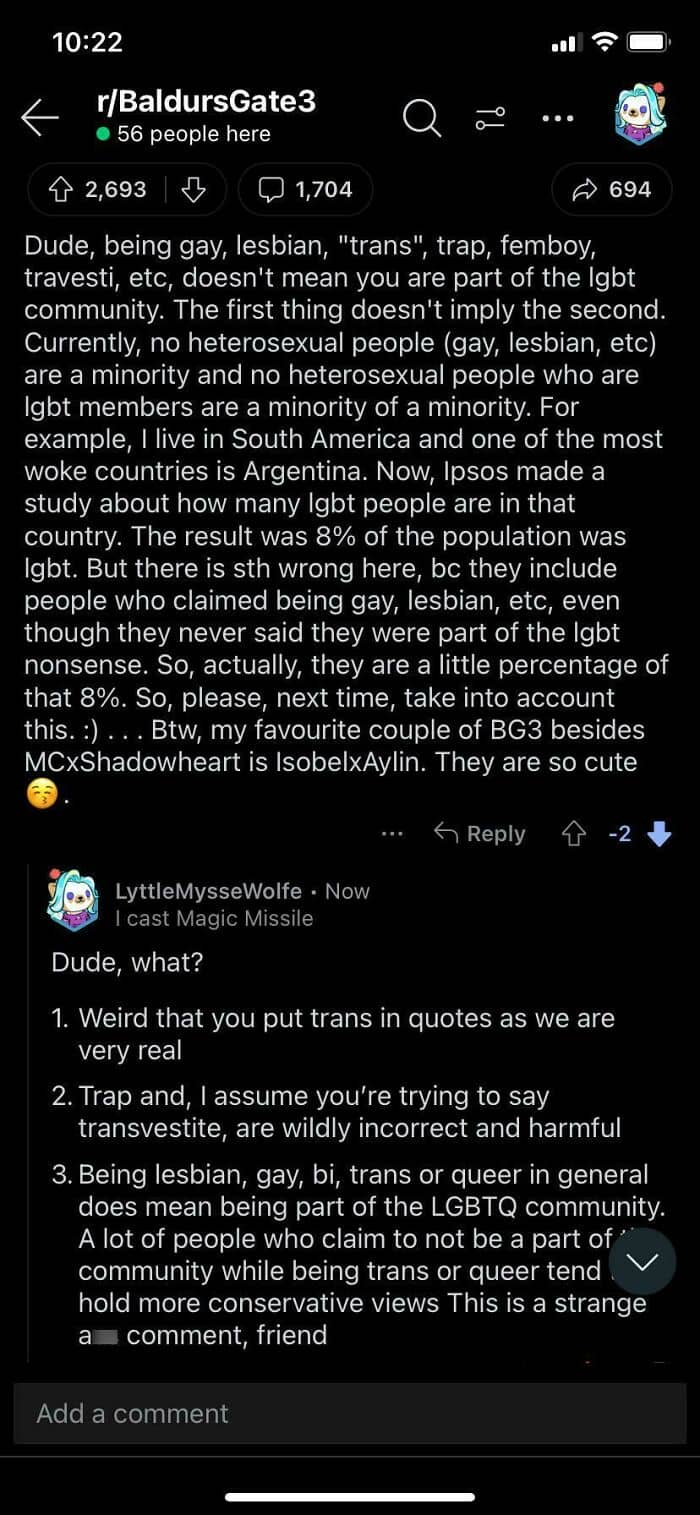This screenshot has height=1515, width=700.
Task: Open the comment's three-dot options menu
Action: click(393, 833)
